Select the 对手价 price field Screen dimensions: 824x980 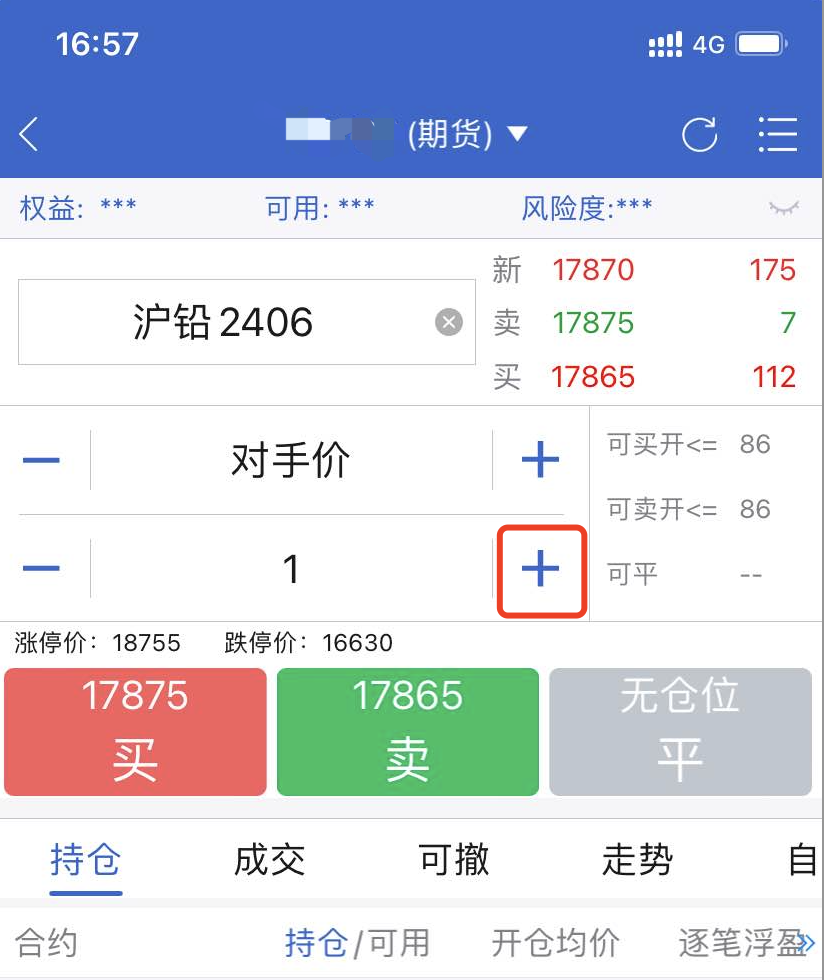291,461
